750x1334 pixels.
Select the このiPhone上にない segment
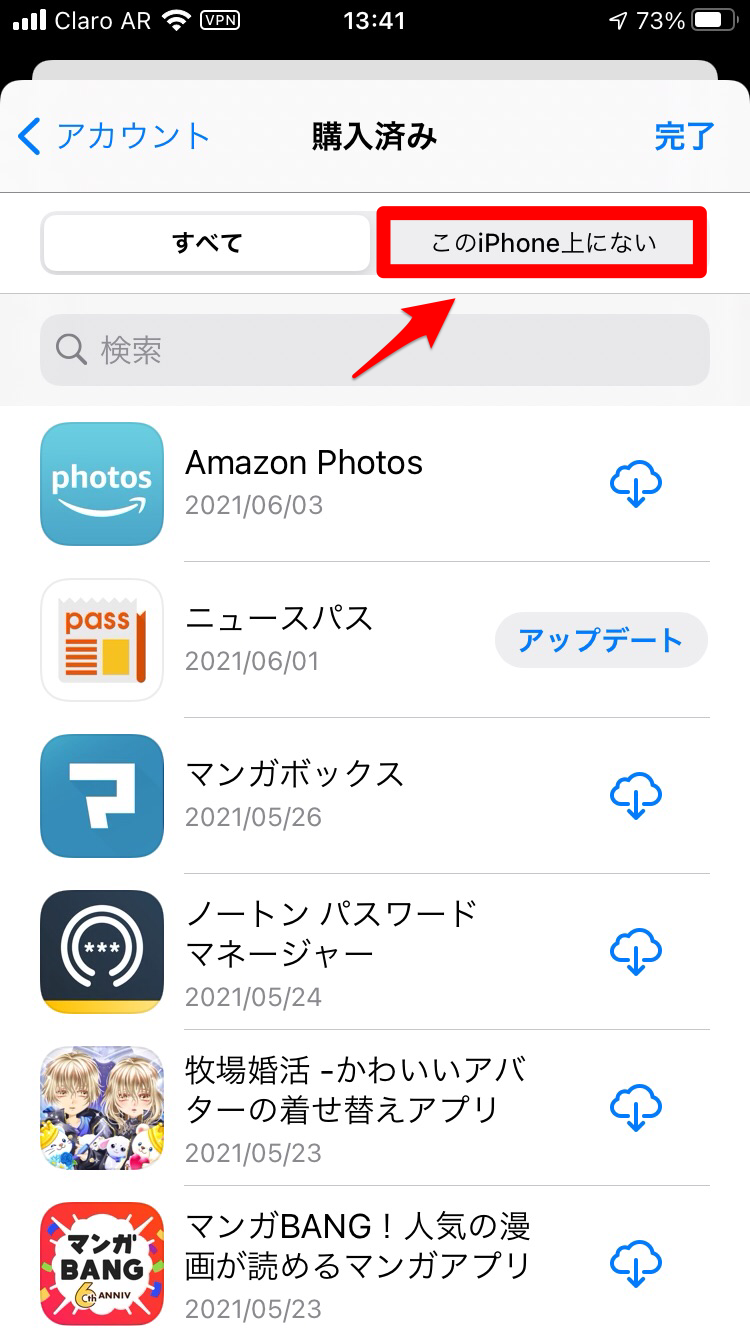click(543, 243)
